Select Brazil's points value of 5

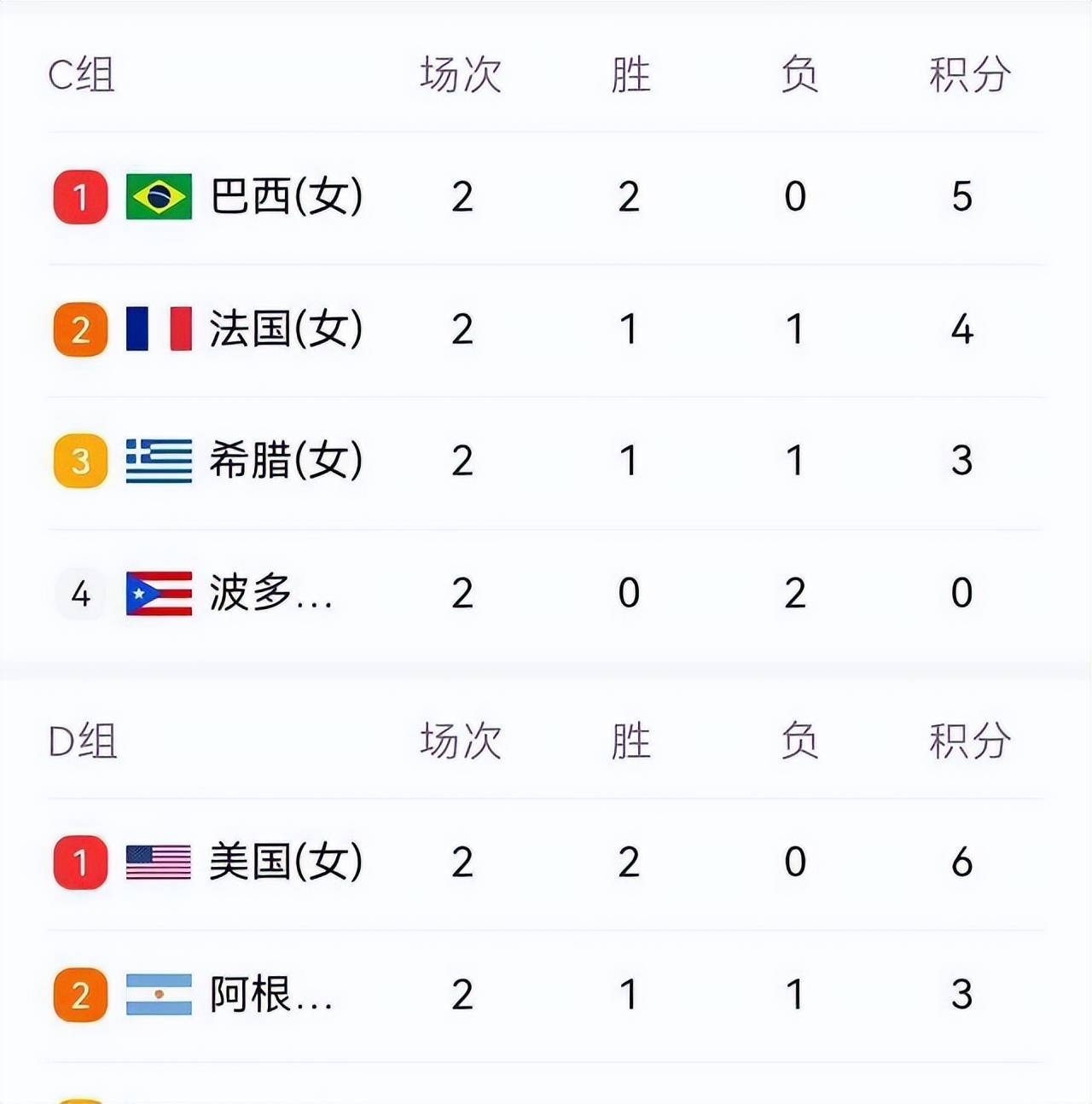(x=962, y=195)
